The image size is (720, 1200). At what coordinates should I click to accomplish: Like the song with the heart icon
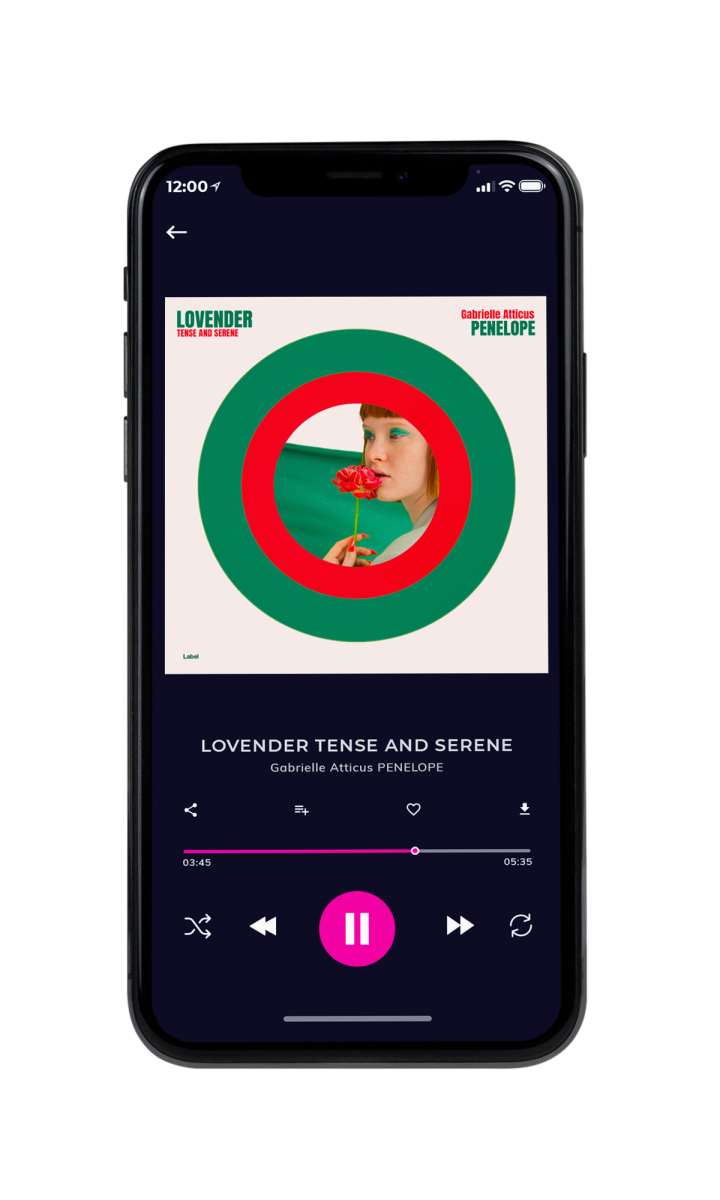[x=413, y=810]
